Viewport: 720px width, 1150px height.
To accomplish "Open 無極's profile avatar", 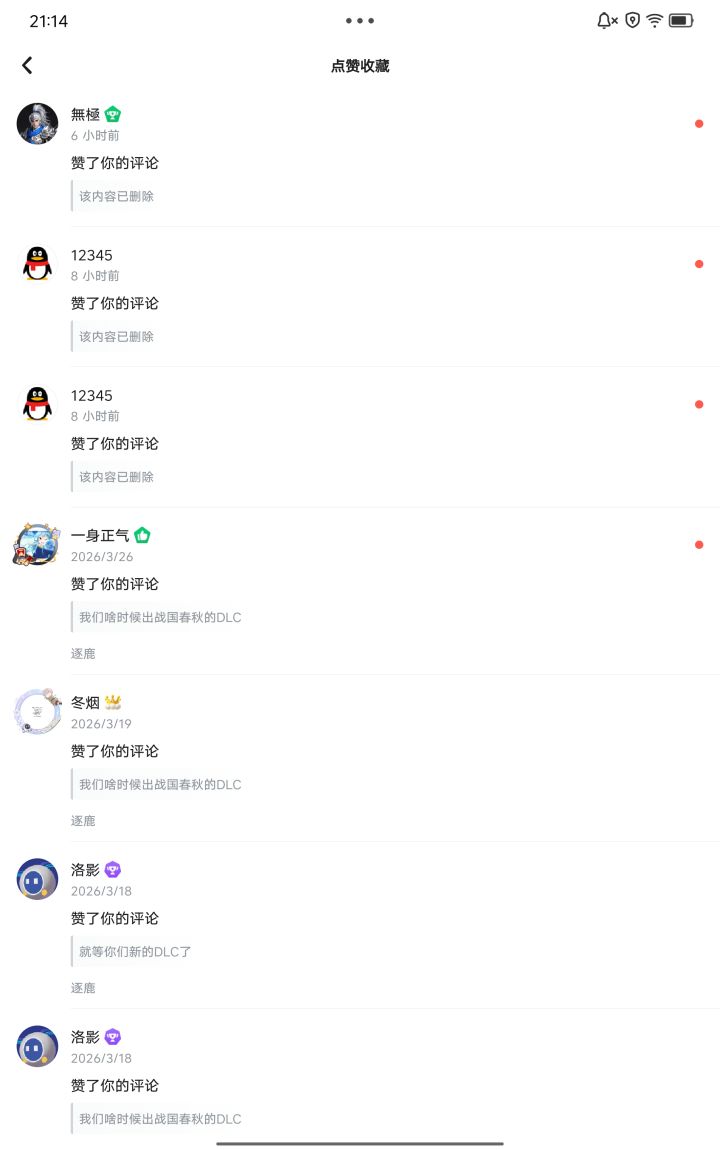I will point(37,123).
